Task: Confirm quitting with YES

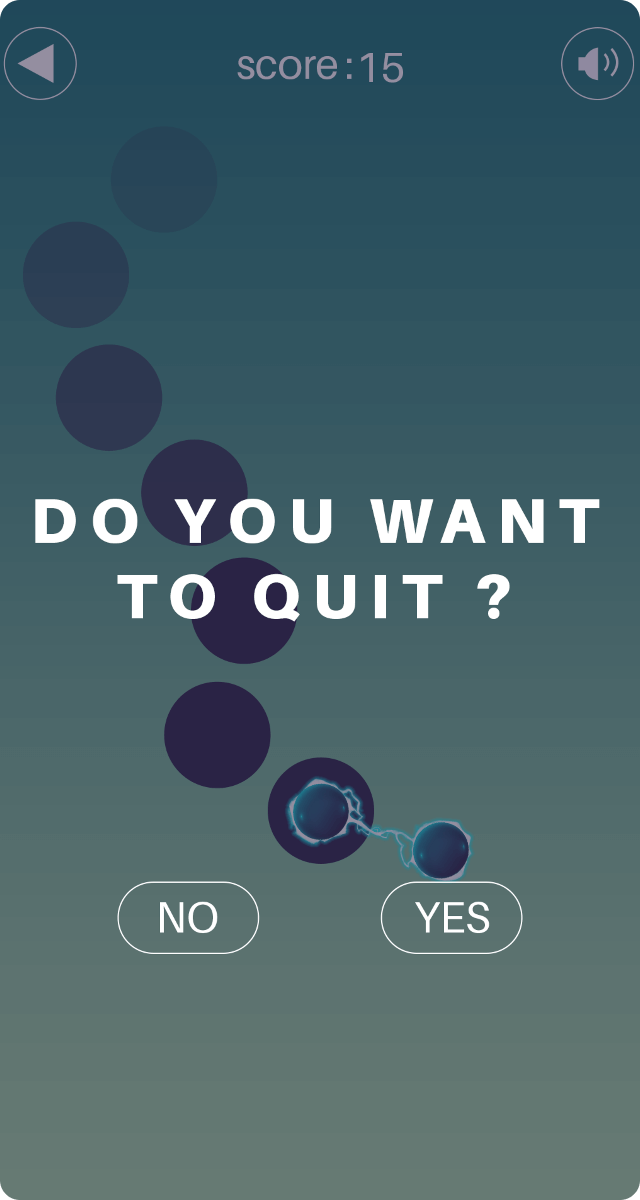Action: pos(452,917)
